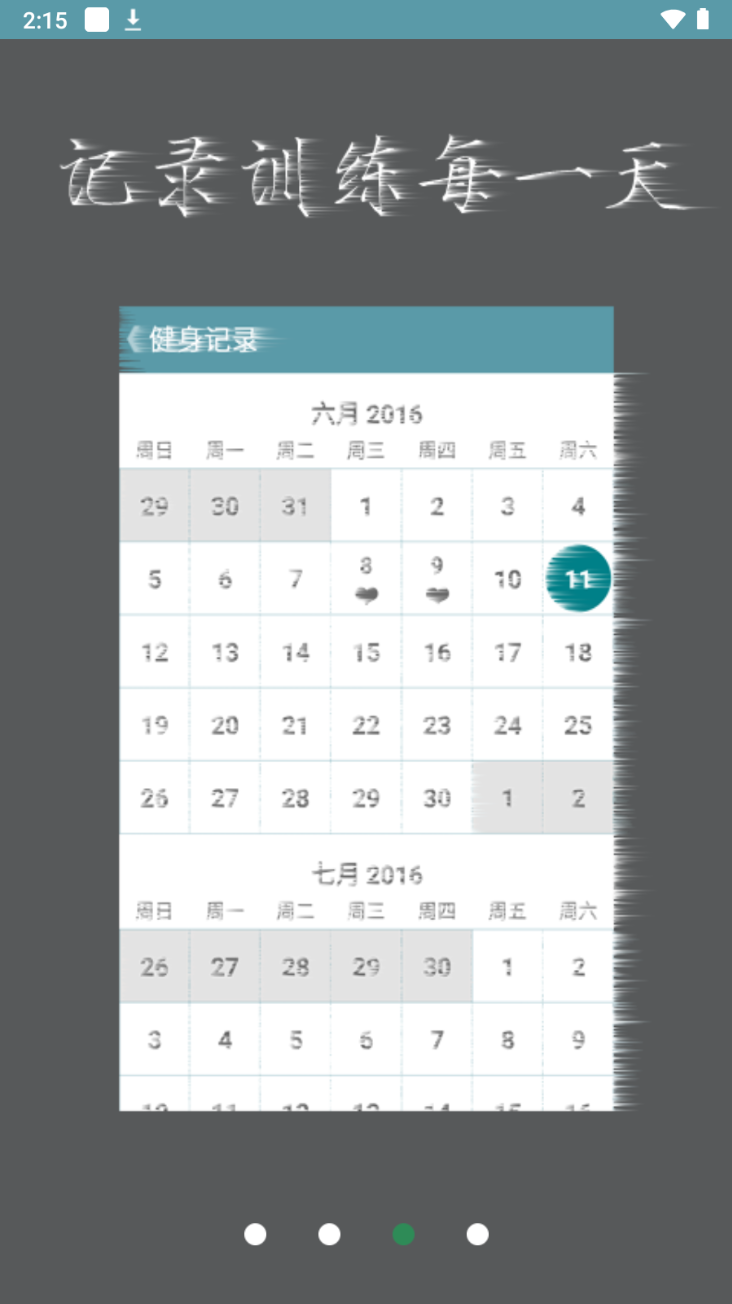Tap the green current page indicator dot

pos(403,1234)
